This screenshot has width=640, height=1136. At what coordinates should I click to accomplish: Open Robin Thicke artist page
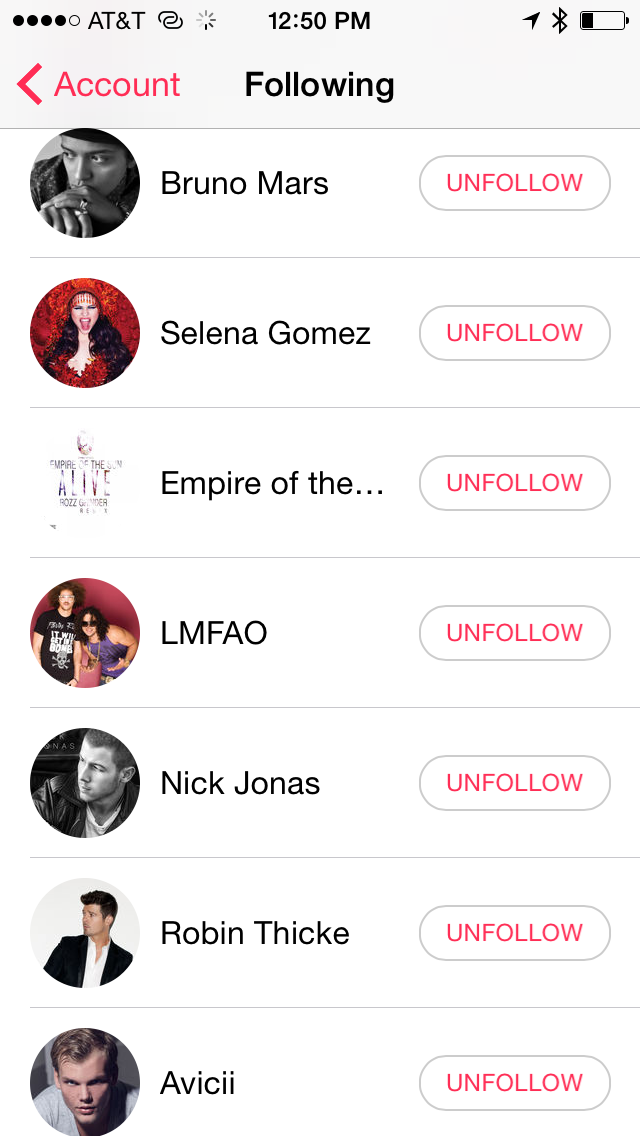[x=255, y=933]
